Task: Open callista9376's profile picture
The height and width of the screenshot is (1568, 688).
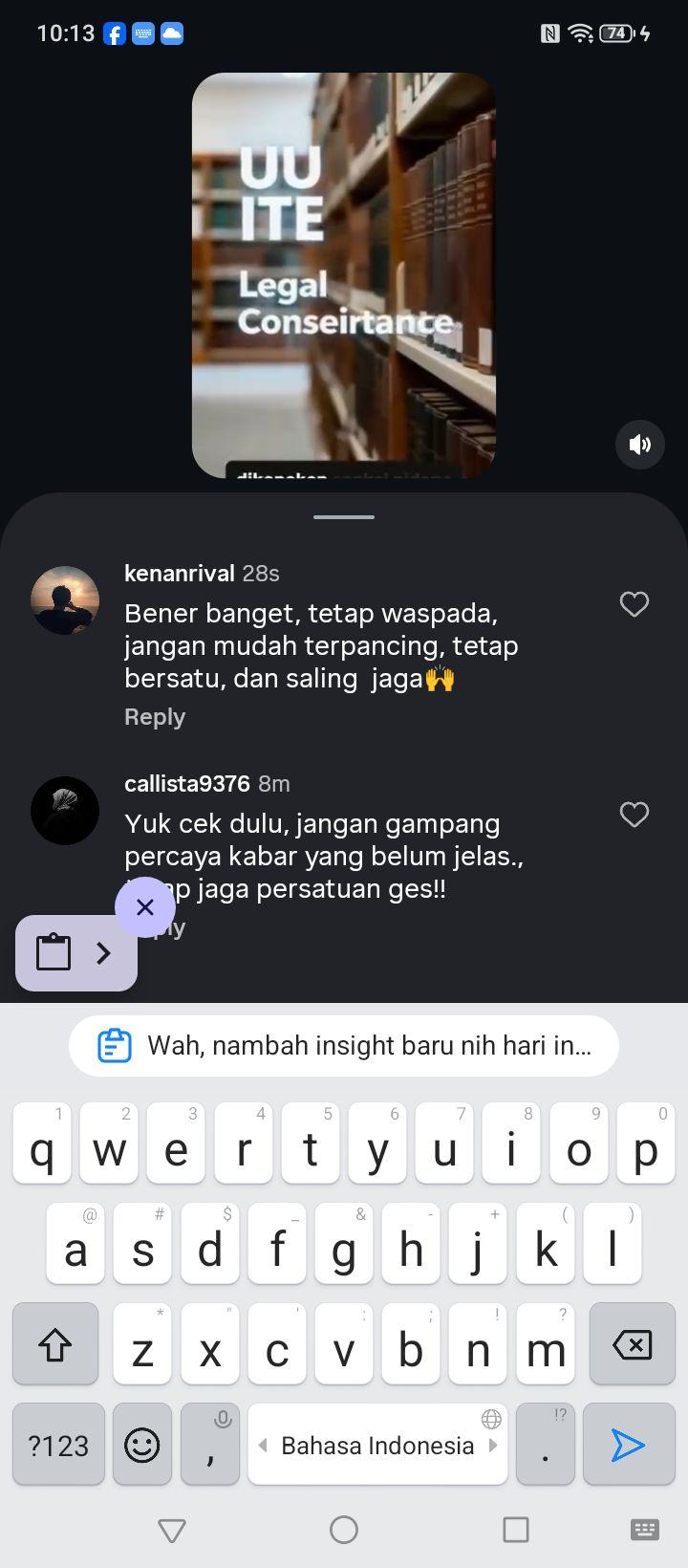Action: click(x=65, y=811)
